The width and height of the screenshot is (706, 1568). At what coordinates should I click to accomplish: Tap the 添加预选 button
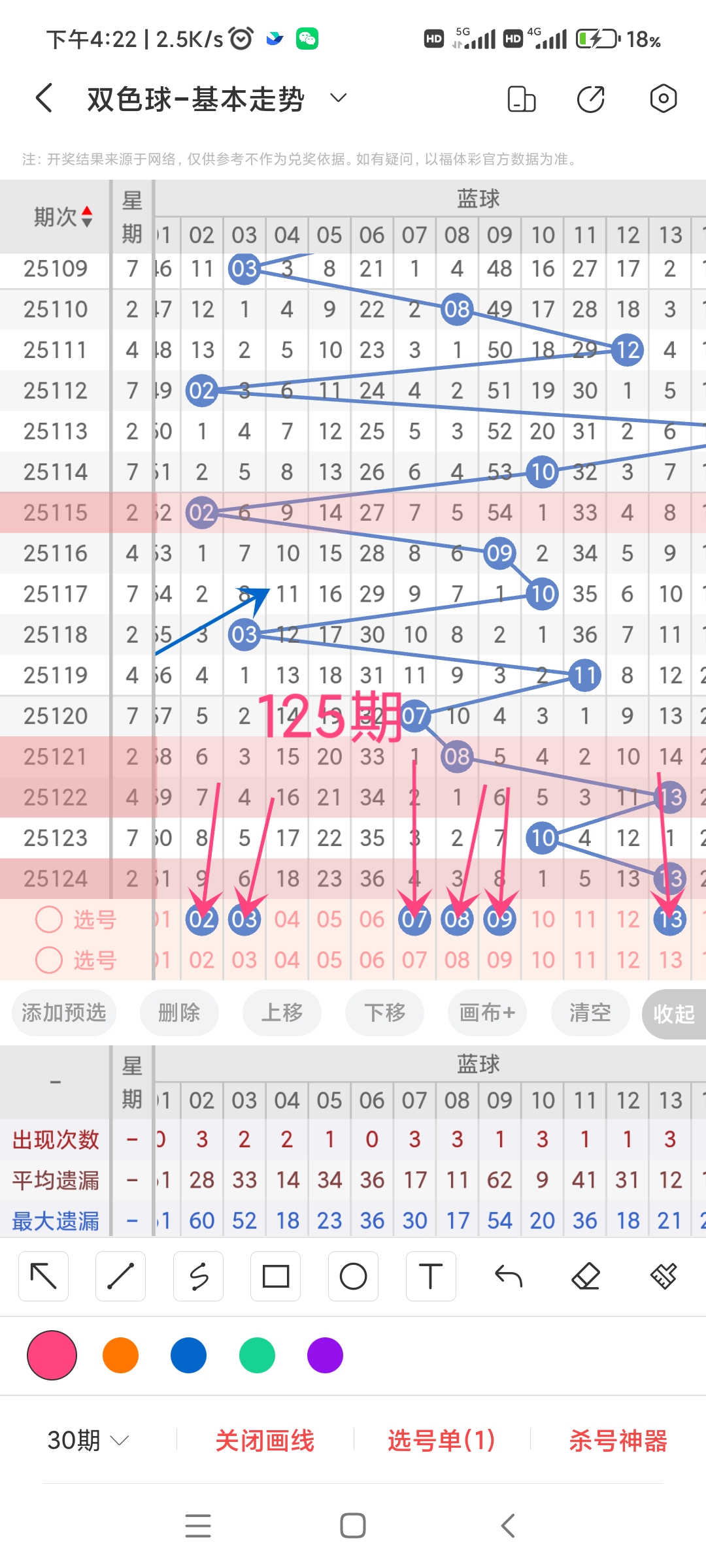point(63,1013)
